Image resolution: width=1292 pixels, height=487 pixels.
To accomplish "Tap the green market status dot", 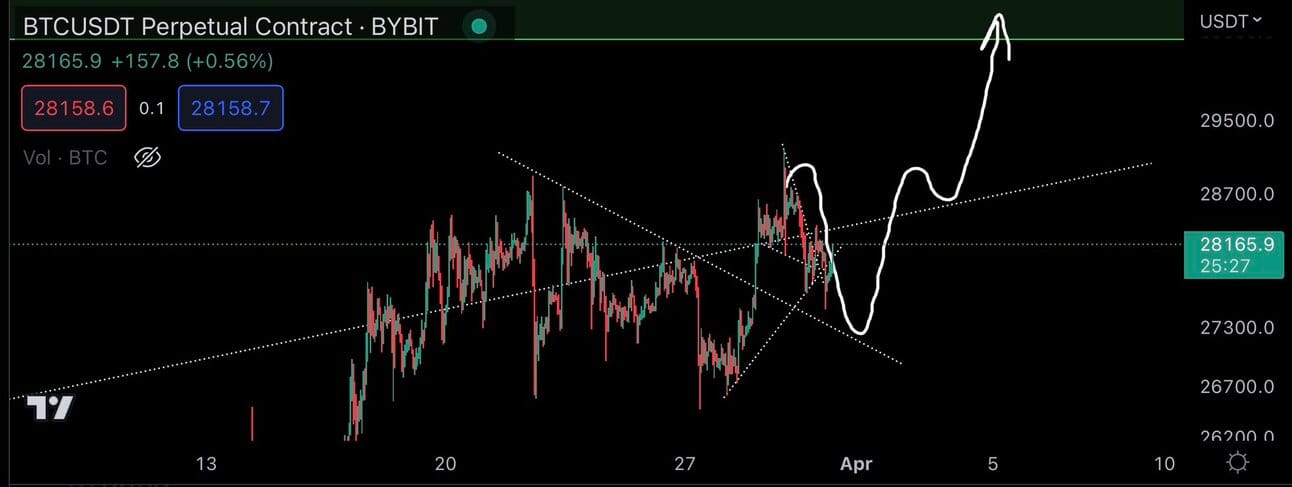I will click(x=479, y=26).
